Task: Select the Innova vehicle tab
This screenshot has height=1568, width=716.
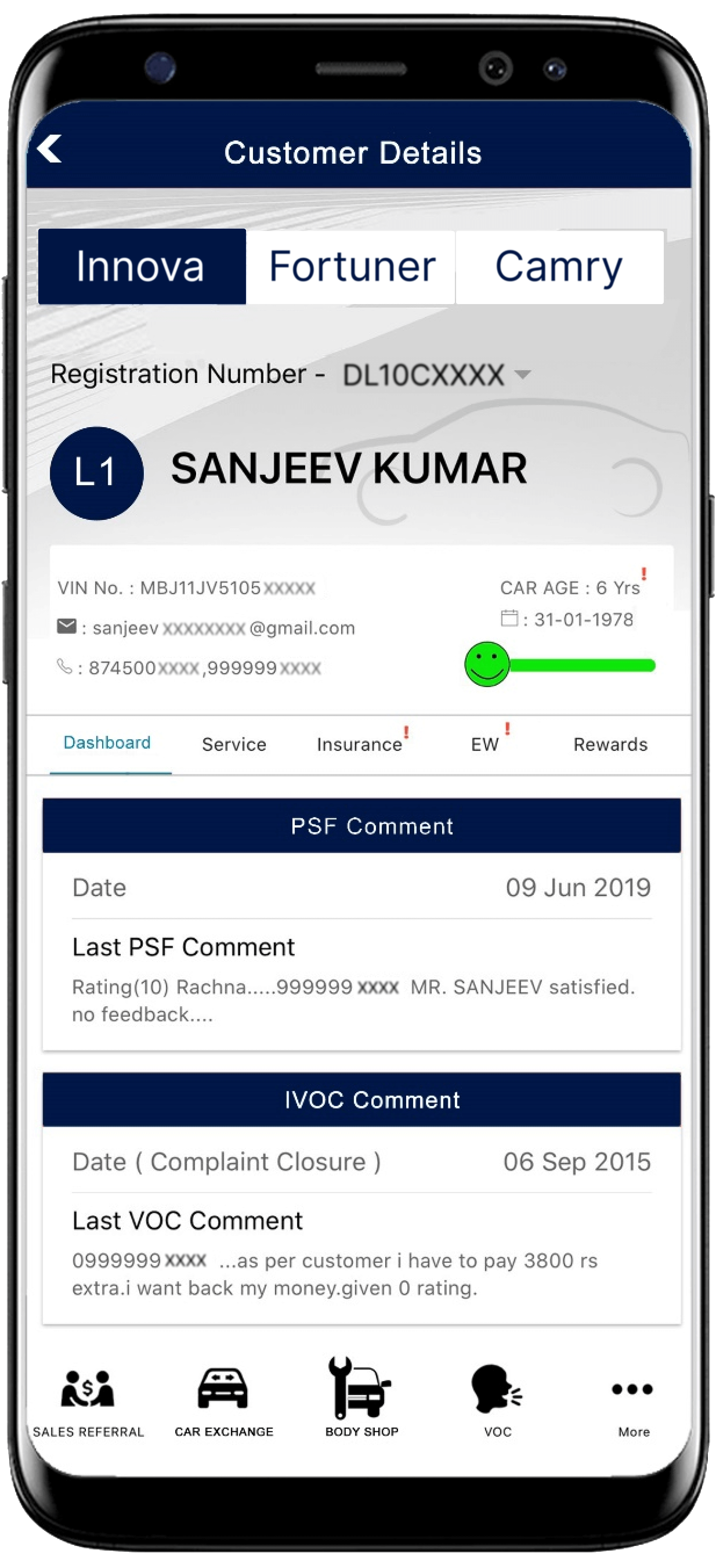Action: pos(142,267)
